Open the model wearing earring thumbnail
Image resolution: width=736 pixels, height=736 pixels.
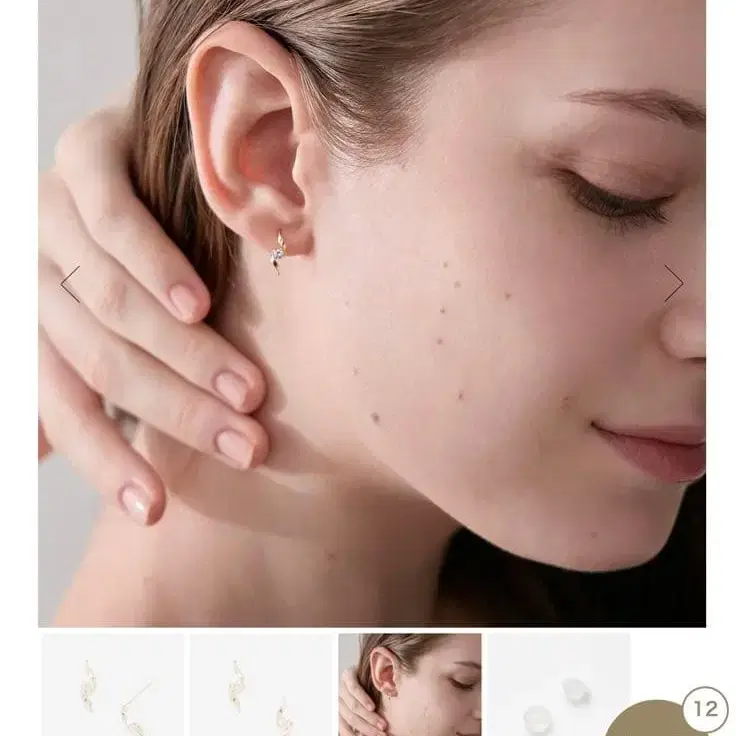click(409, 686)
